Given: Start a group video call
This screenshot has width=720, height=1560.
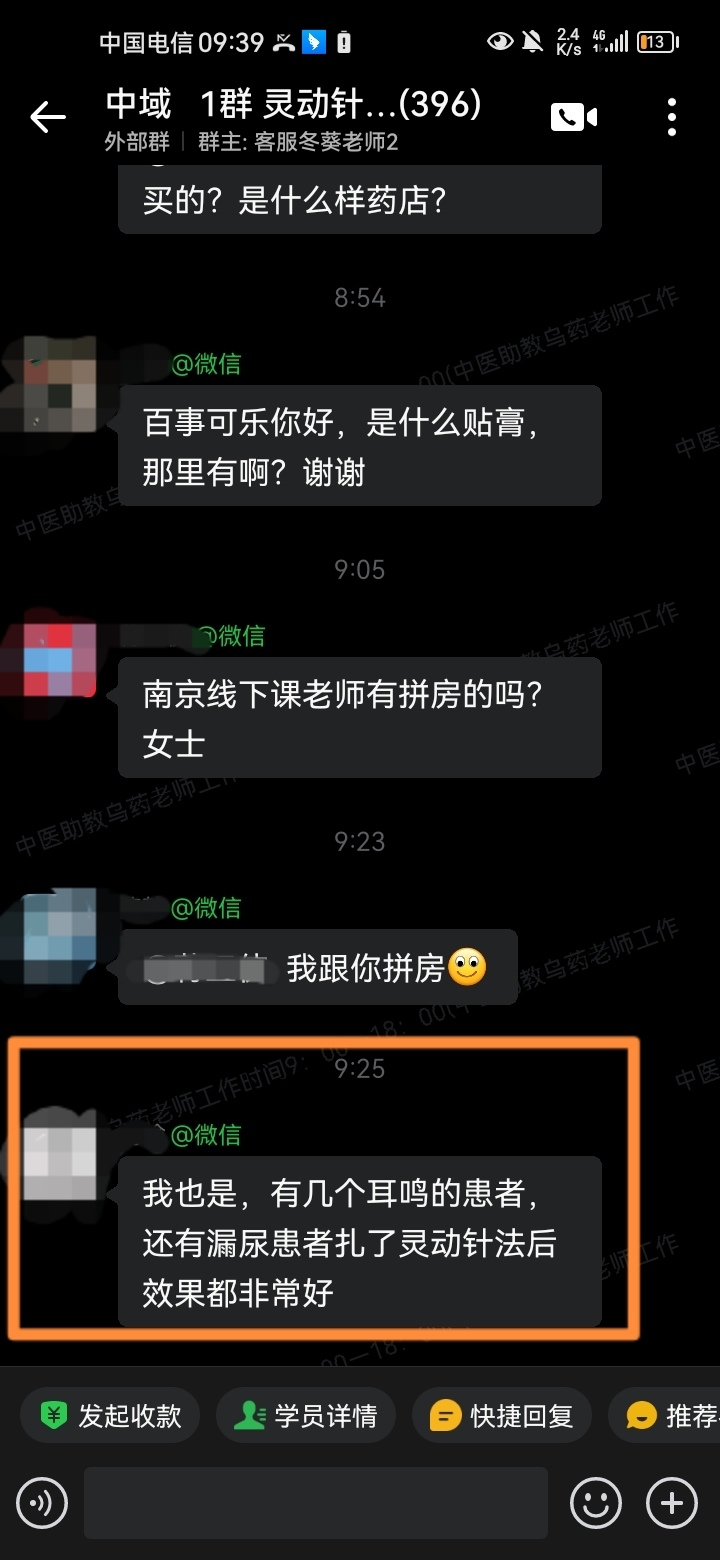Looking at the screenshot, I should click(x=573, y=118).
